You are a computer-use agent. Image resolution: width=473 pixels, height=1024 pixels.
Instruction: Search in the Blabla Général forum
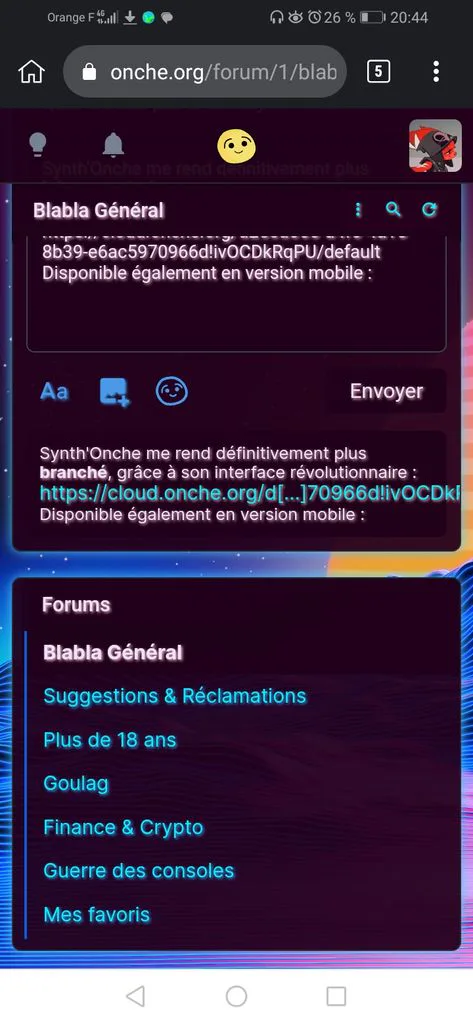coord(393,209)
